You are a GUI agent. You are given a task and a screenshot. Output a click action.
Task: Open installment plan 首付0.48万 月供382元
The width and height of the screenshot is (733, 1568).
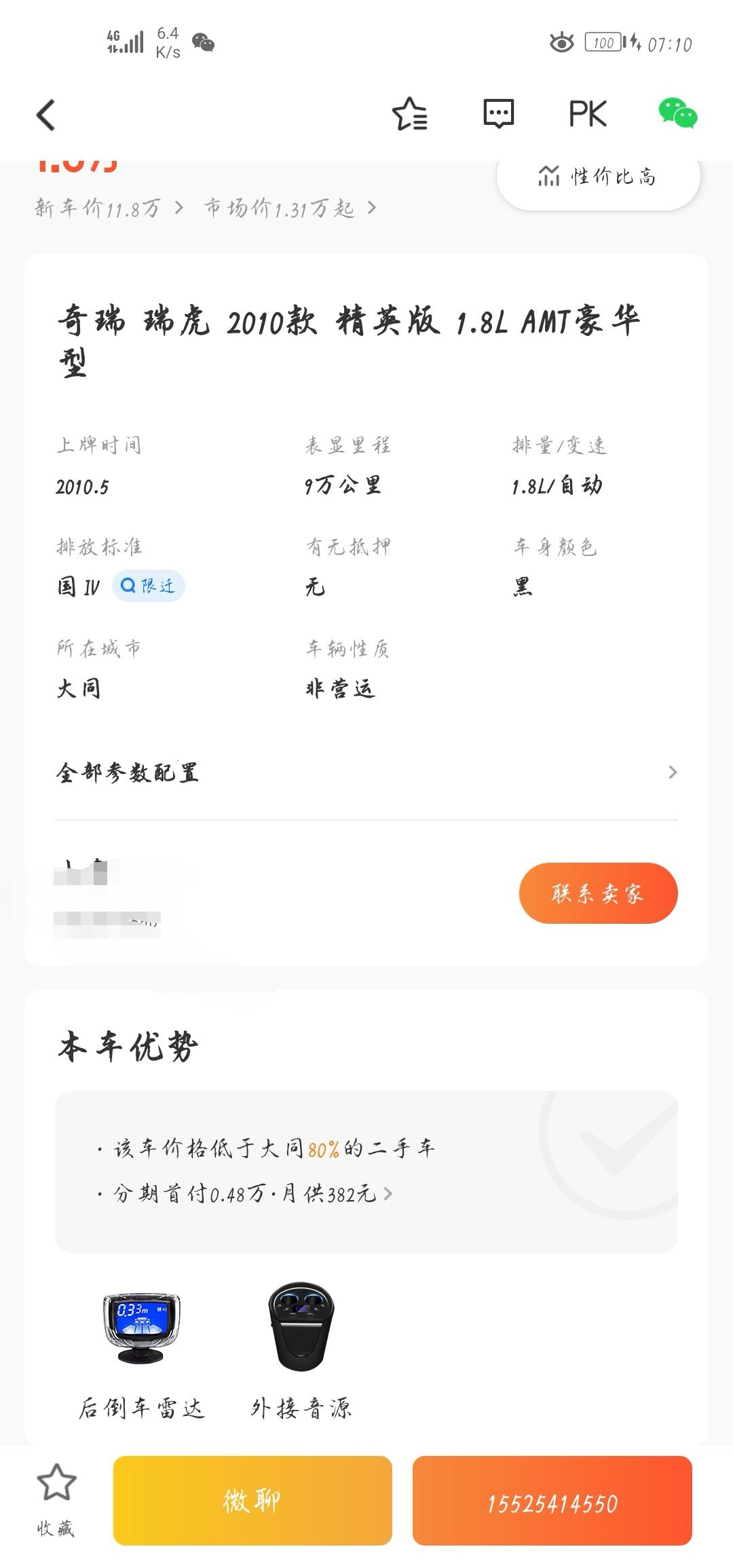click(251, 1193)
